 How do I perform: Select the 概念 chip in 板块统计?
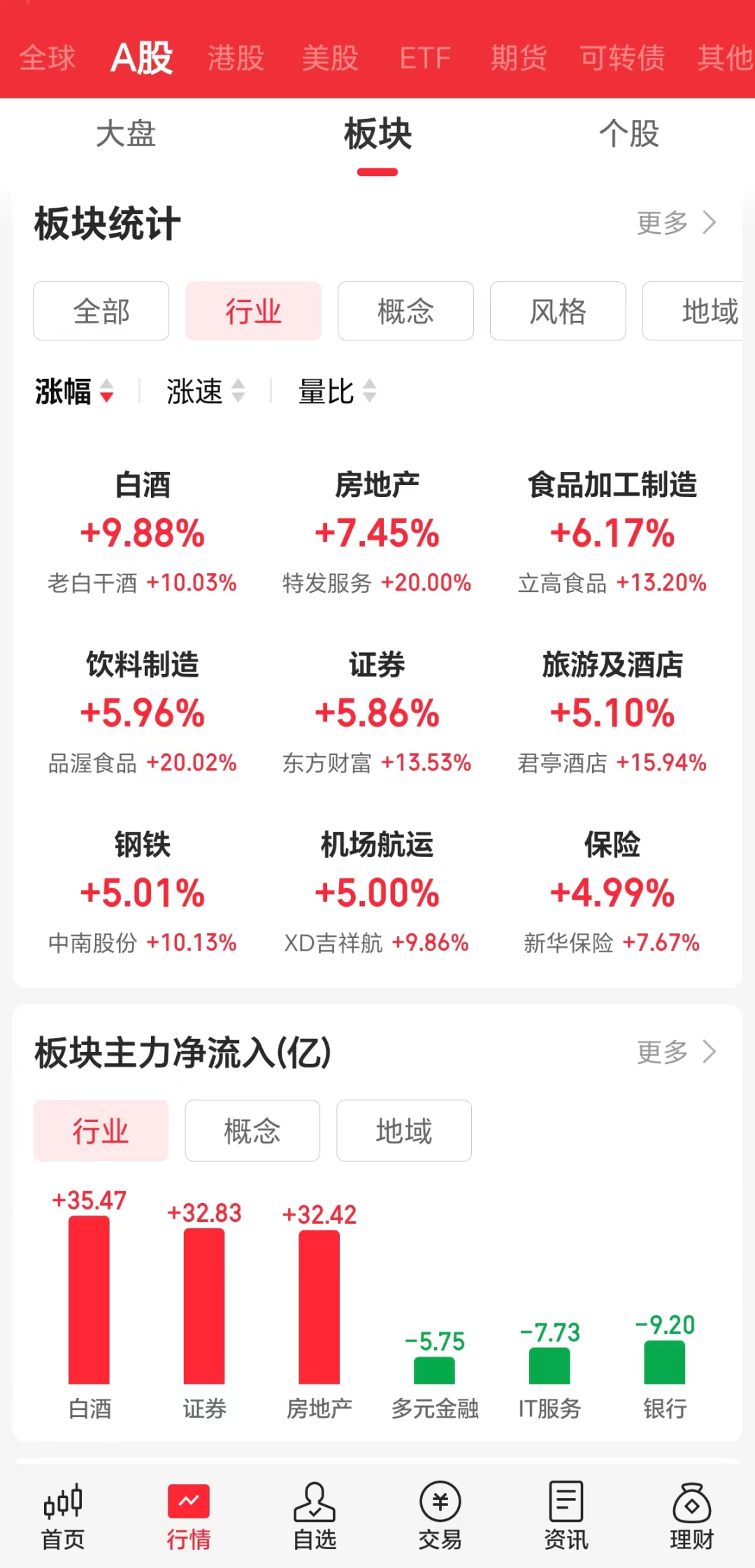tap(405, 311)
